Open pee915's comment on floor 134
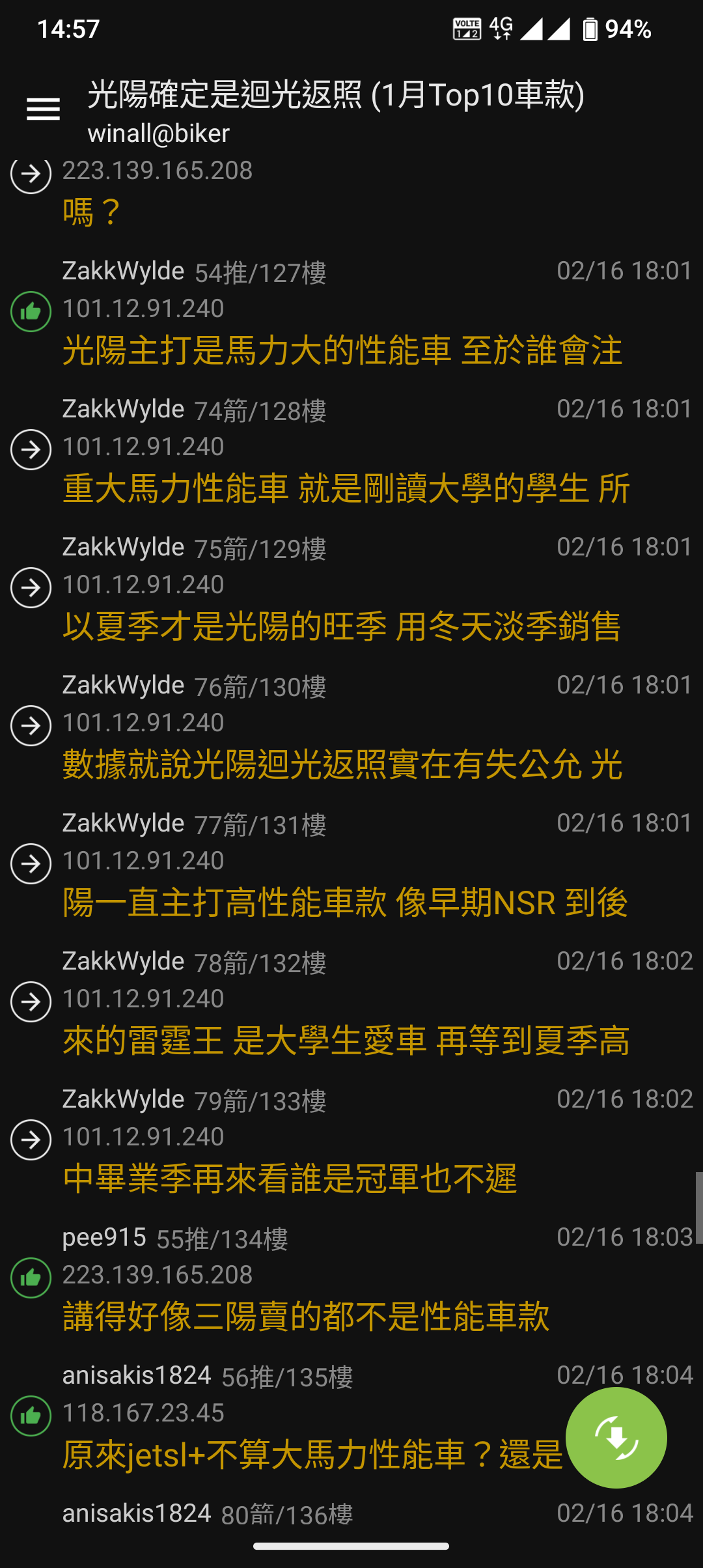Screen dimensions: 703x1568 351,1279
